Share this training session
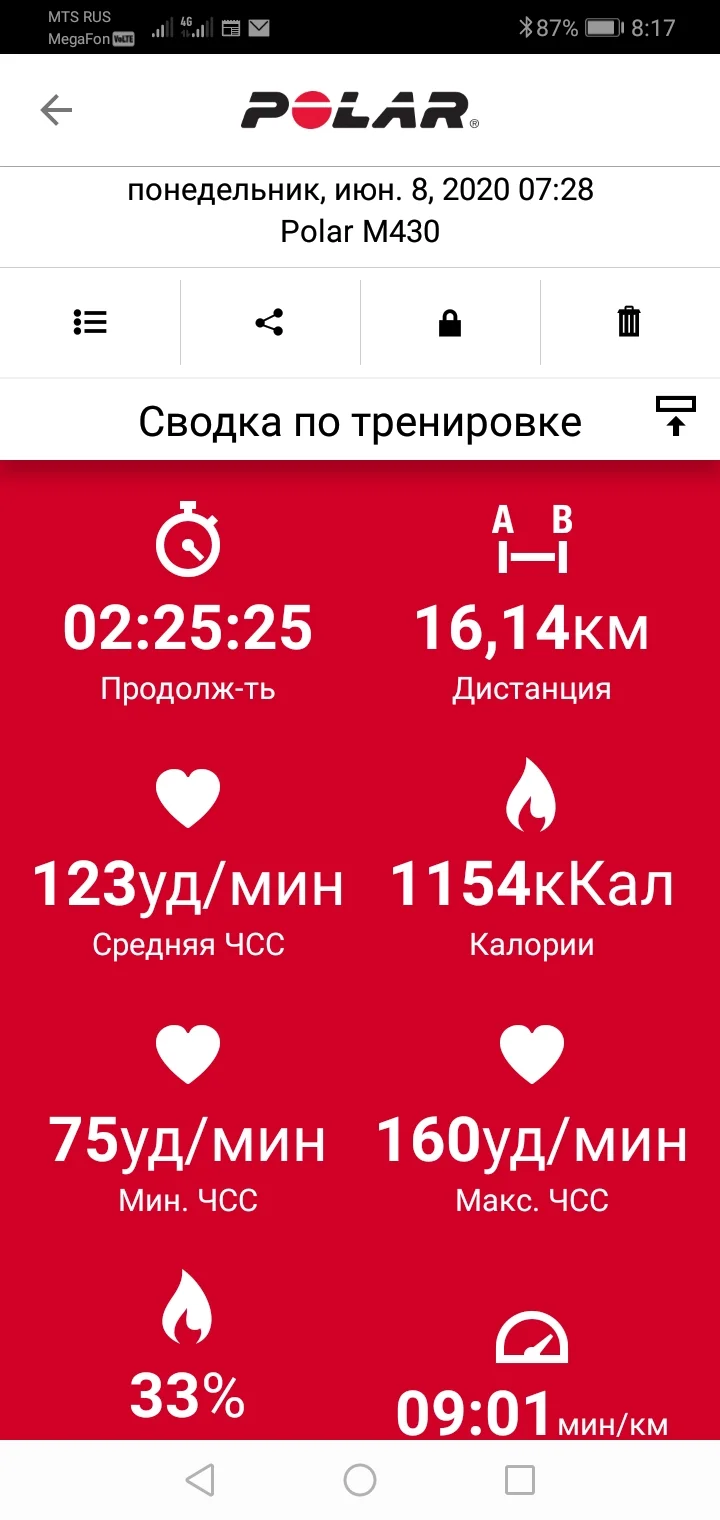Screen dimensions: 720x1520 [x=269, y=322]
